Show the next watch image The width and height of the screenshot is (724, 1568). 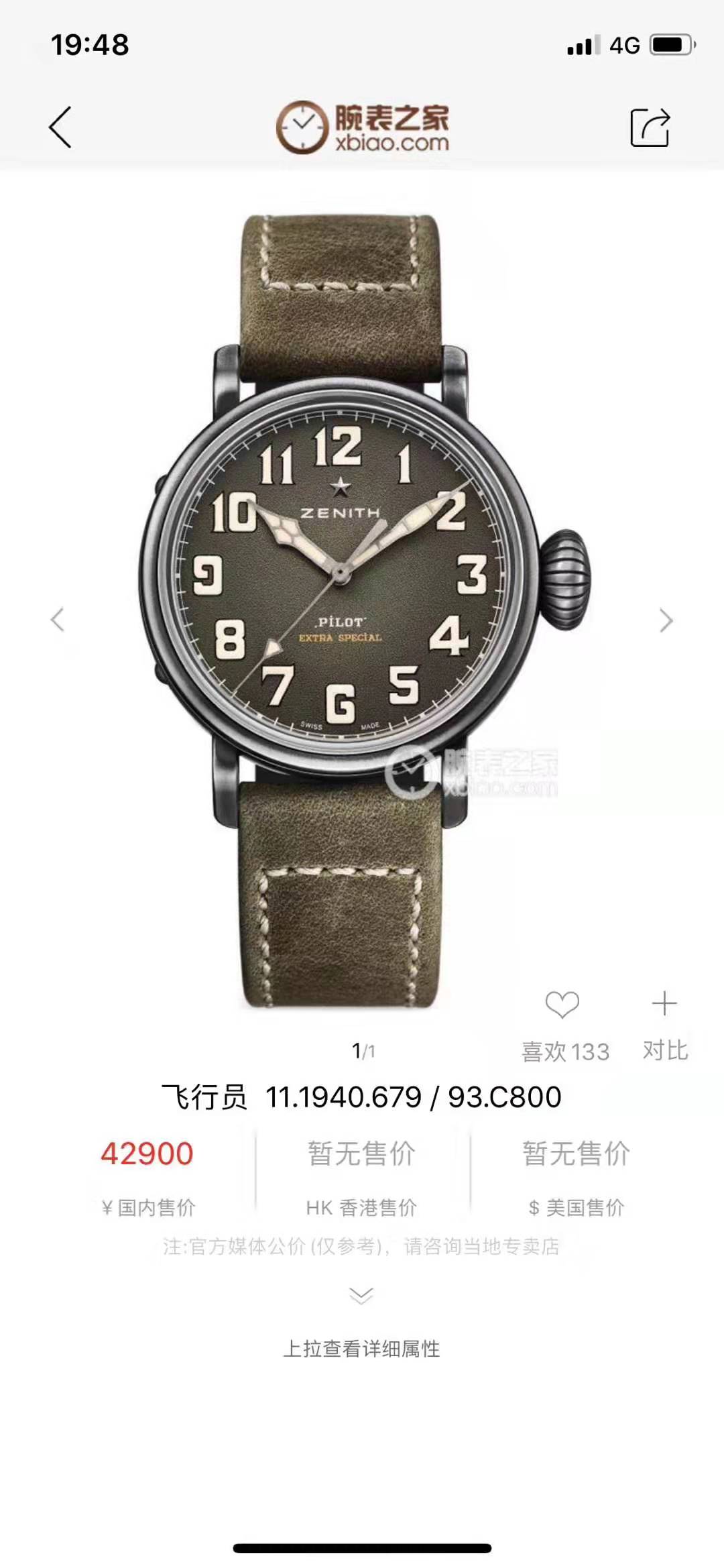point(666,620)
